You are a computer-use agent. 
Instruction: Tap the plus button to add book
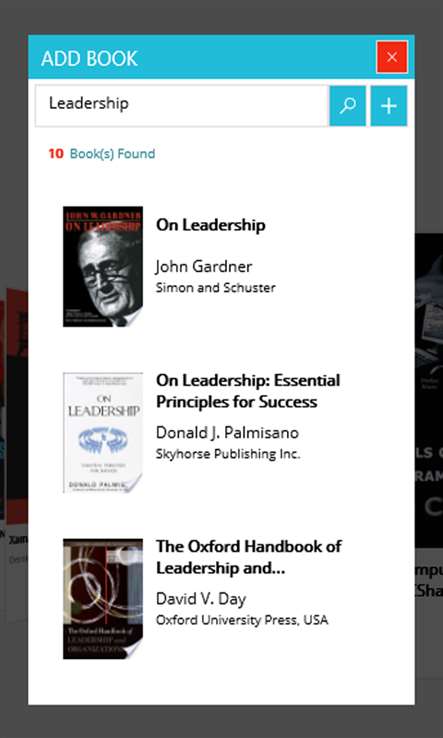[389, 106]
